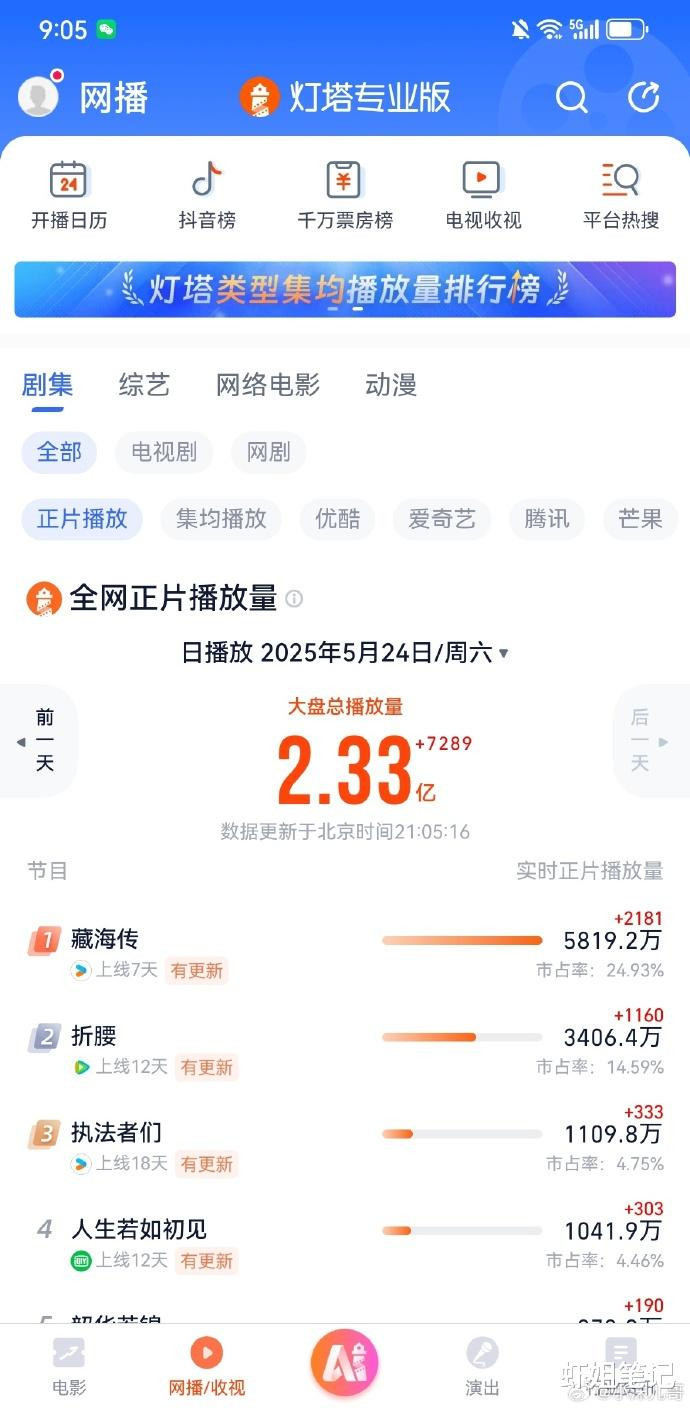Filter by 电视剧 chip
The height and width of the screenshot is (1408, 690).
[164, 452]
